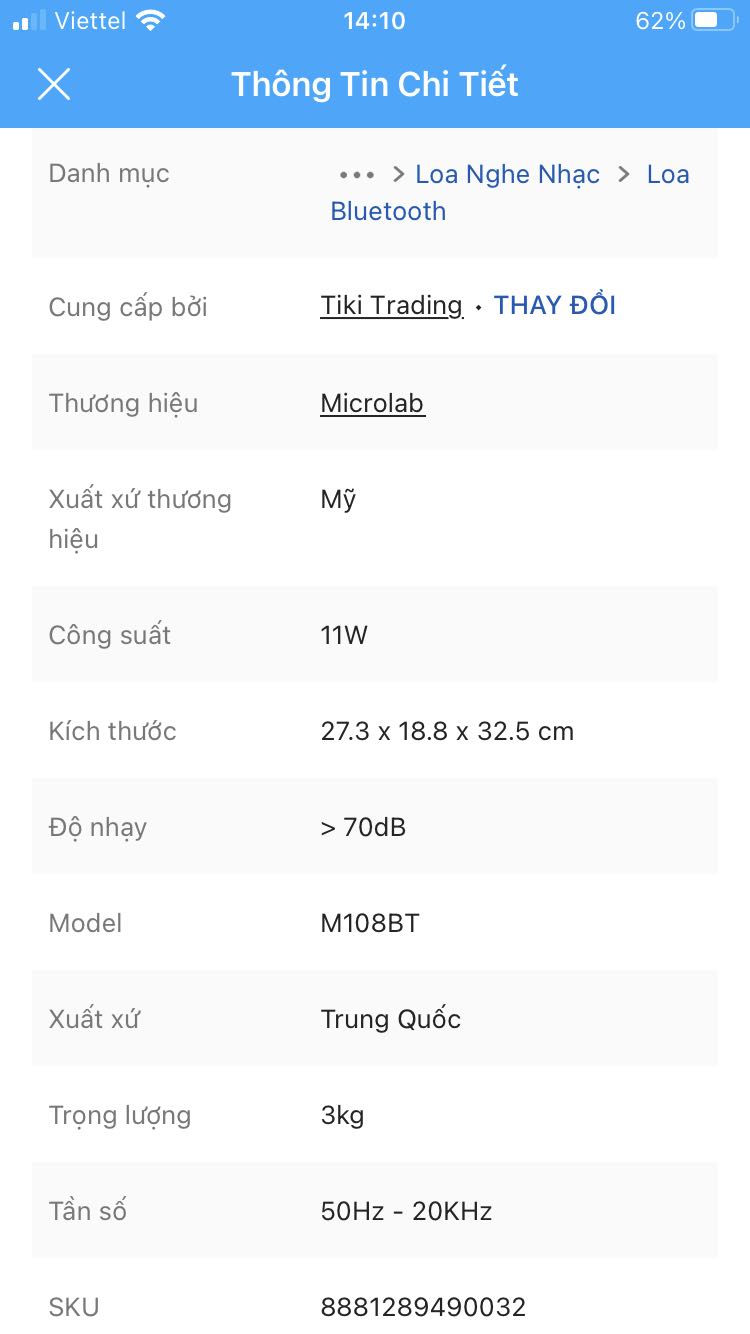The image size is (750, 1334).
Task: View the Tiki Trading seller page
Action: point(390,305)
